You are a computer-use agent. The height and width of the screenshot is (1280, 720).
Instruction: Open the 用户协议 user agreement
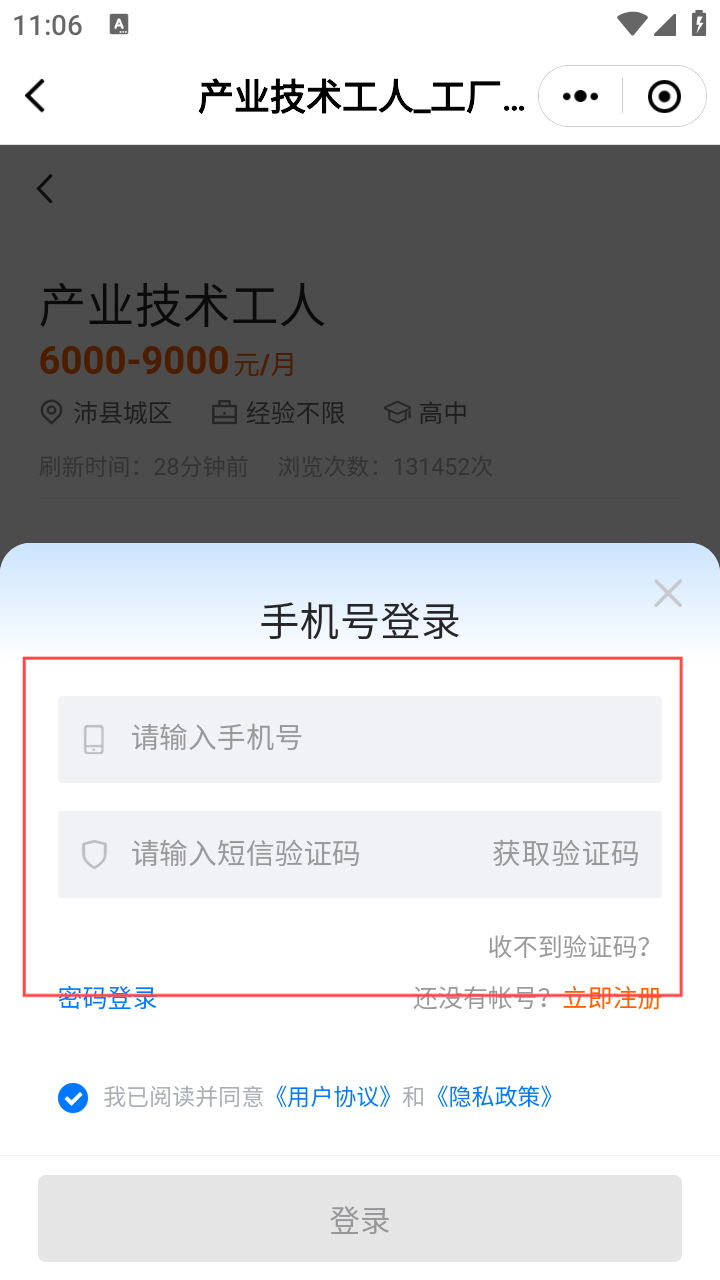[x=334, y=1097]
